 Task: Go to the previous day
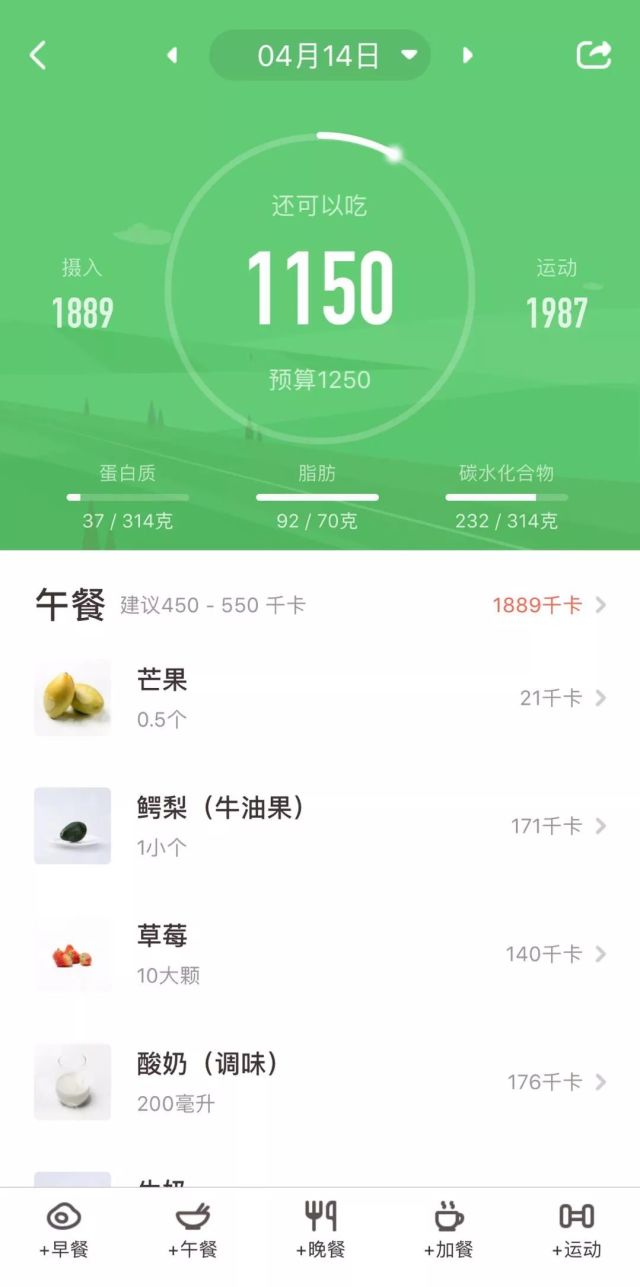coord(172,55)
